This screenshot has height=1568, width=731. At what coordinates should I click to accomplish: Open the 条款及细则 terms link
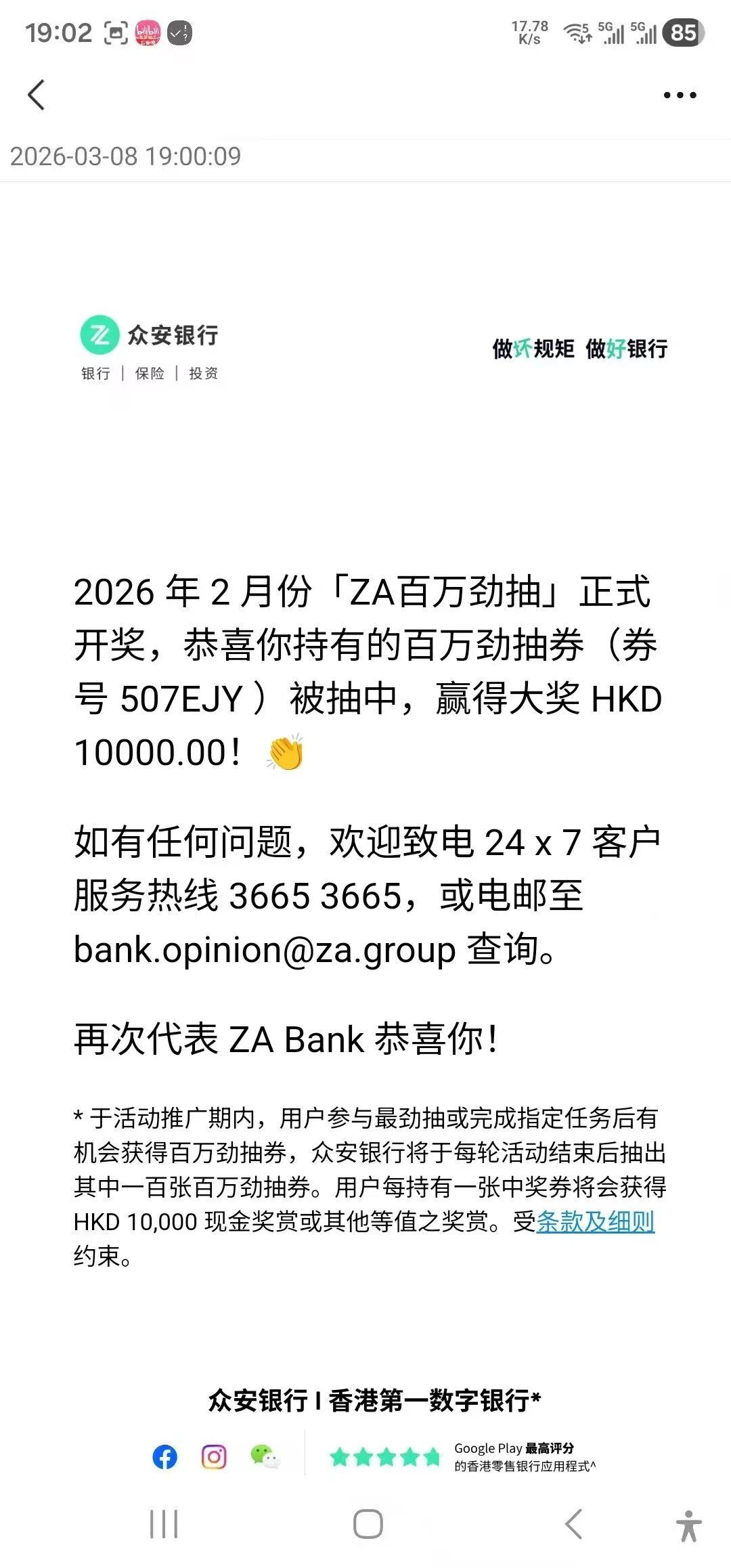tap(595, 1221)
